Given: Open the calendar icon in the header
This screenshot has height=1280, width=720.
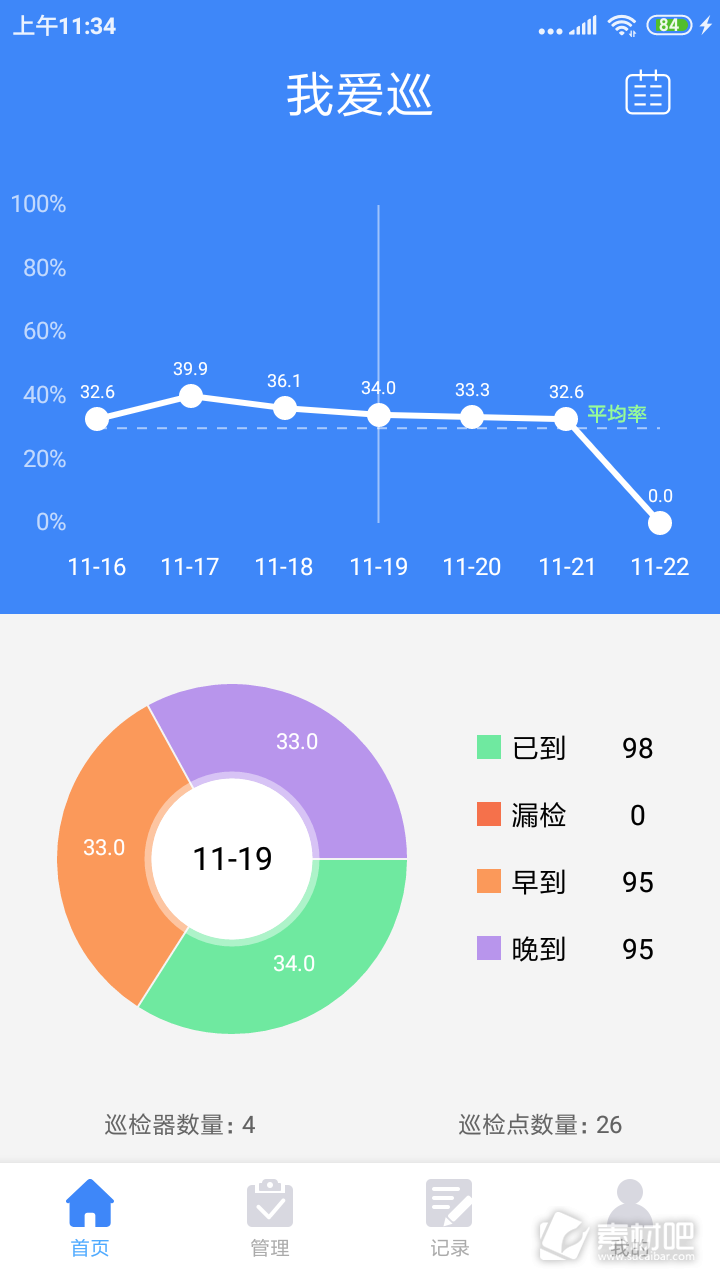Looking at the screenshot, I should [648, 92].
